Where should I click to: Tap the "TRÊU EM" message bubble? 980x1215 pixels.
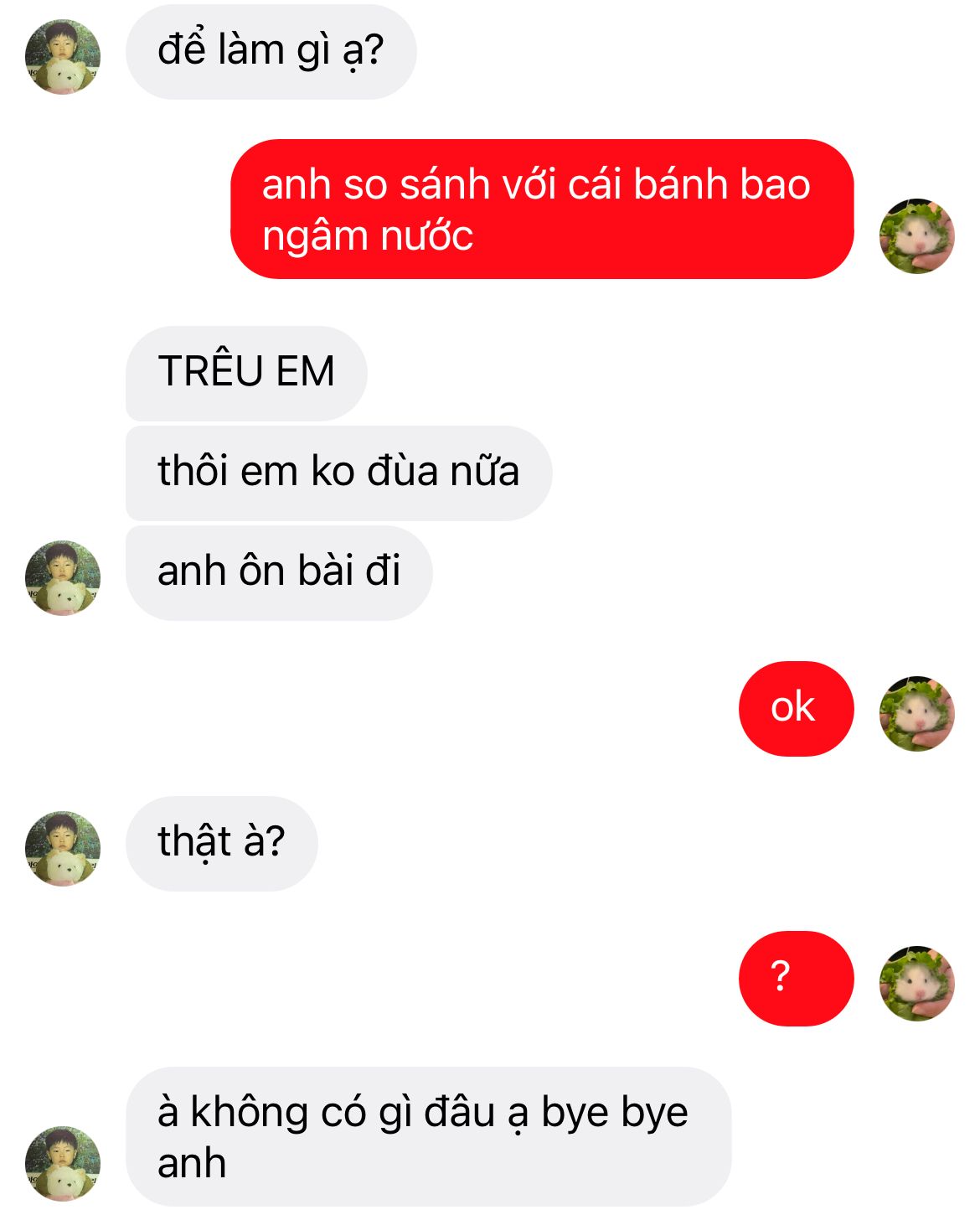point(246,373)
